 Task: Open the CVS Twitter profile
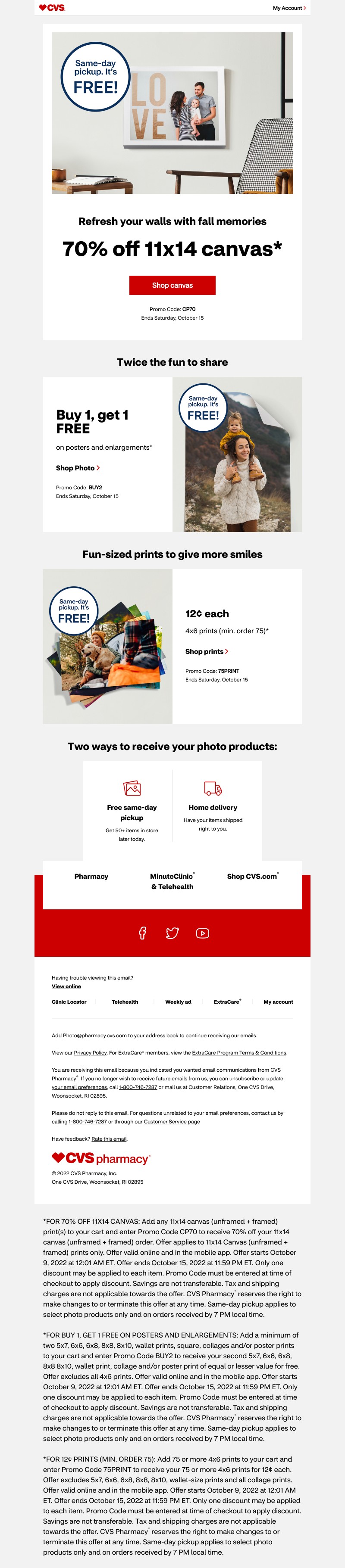[x=172, y=933]
